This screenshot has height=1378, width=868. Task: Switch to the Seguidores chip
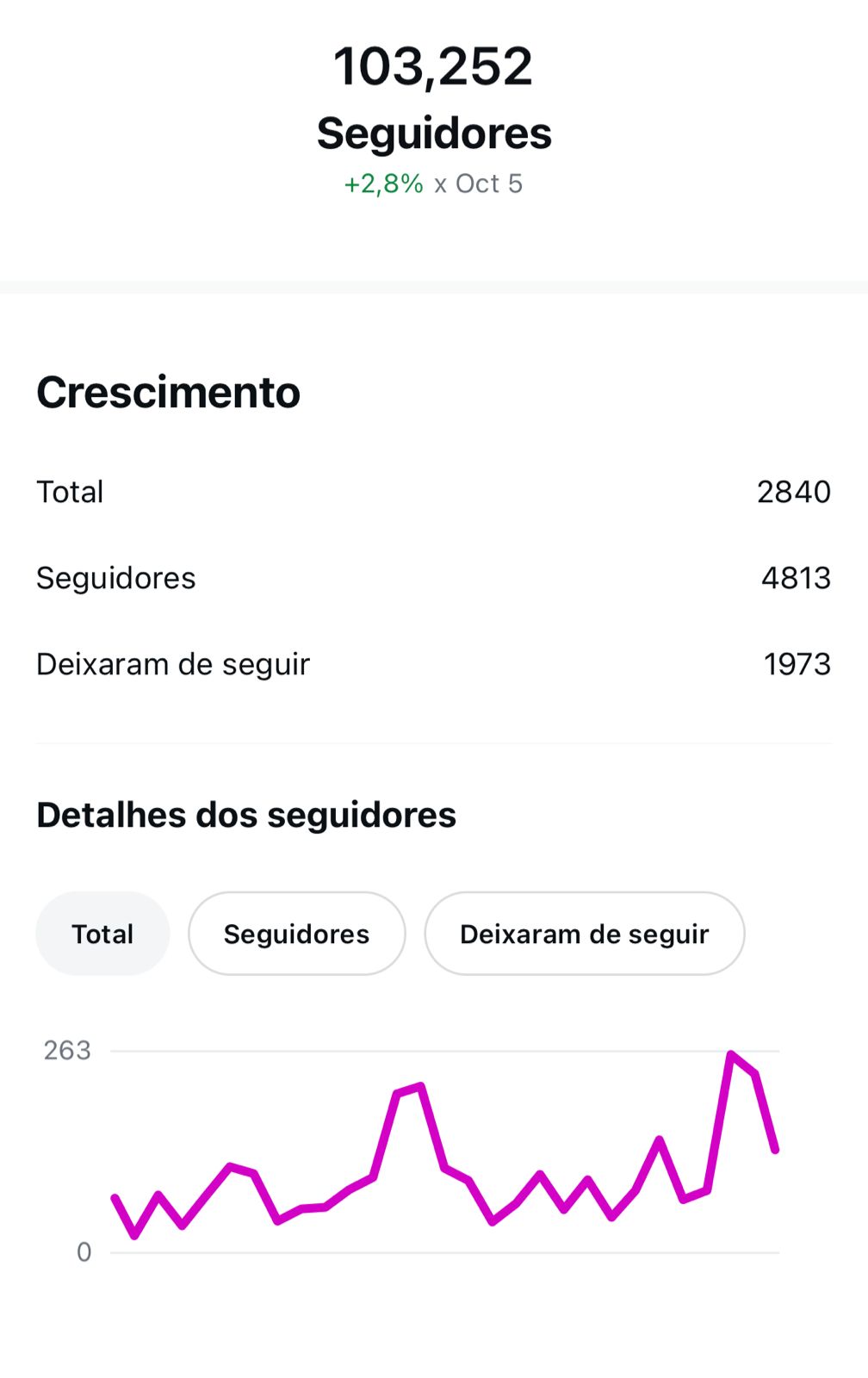(x=296, y=934)
